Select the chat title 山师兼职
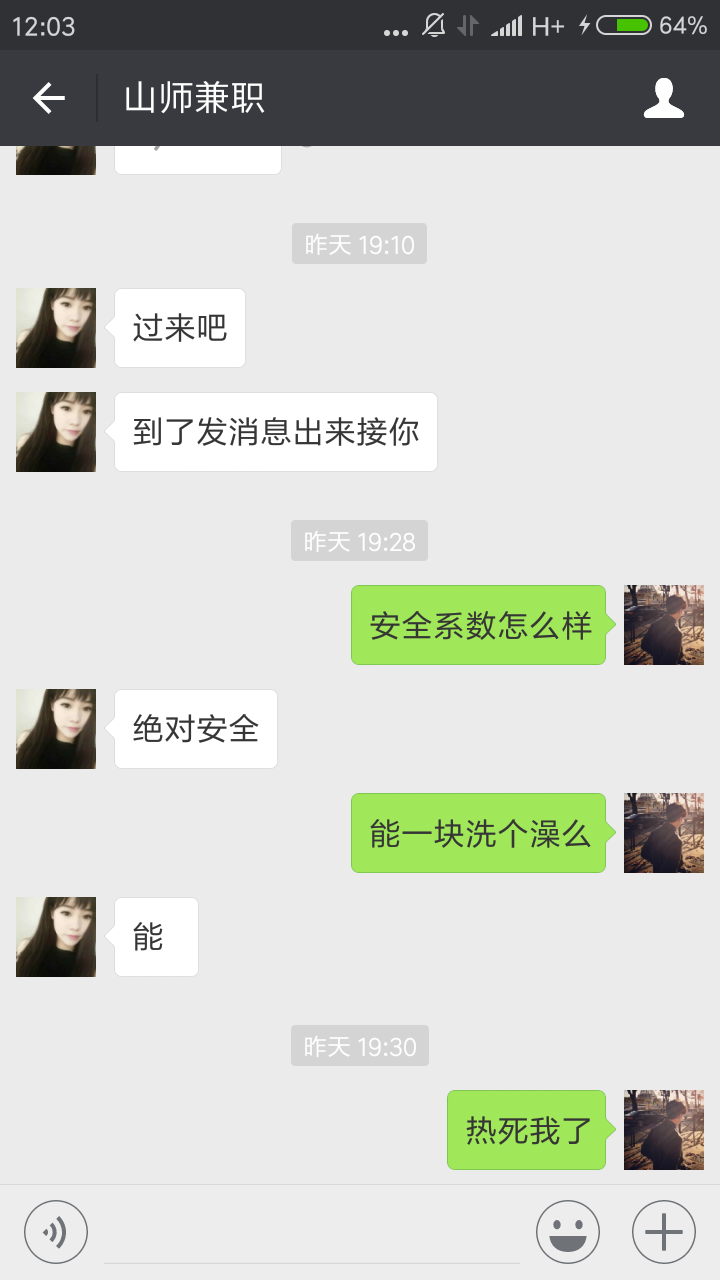720x1280 pixels. (x=190, y=98)
